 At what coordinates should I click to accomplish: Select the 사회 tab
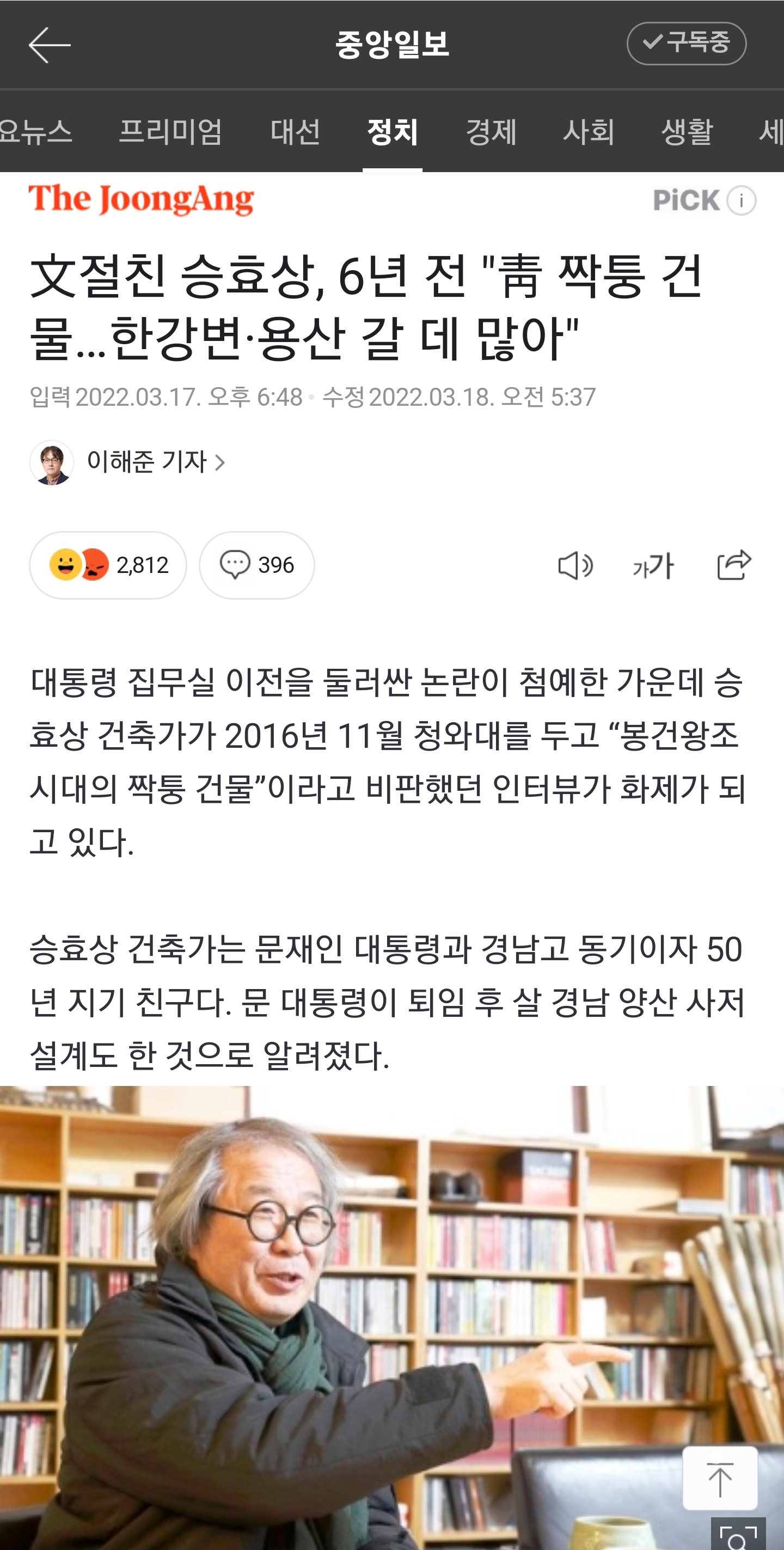tap(589, 131)
